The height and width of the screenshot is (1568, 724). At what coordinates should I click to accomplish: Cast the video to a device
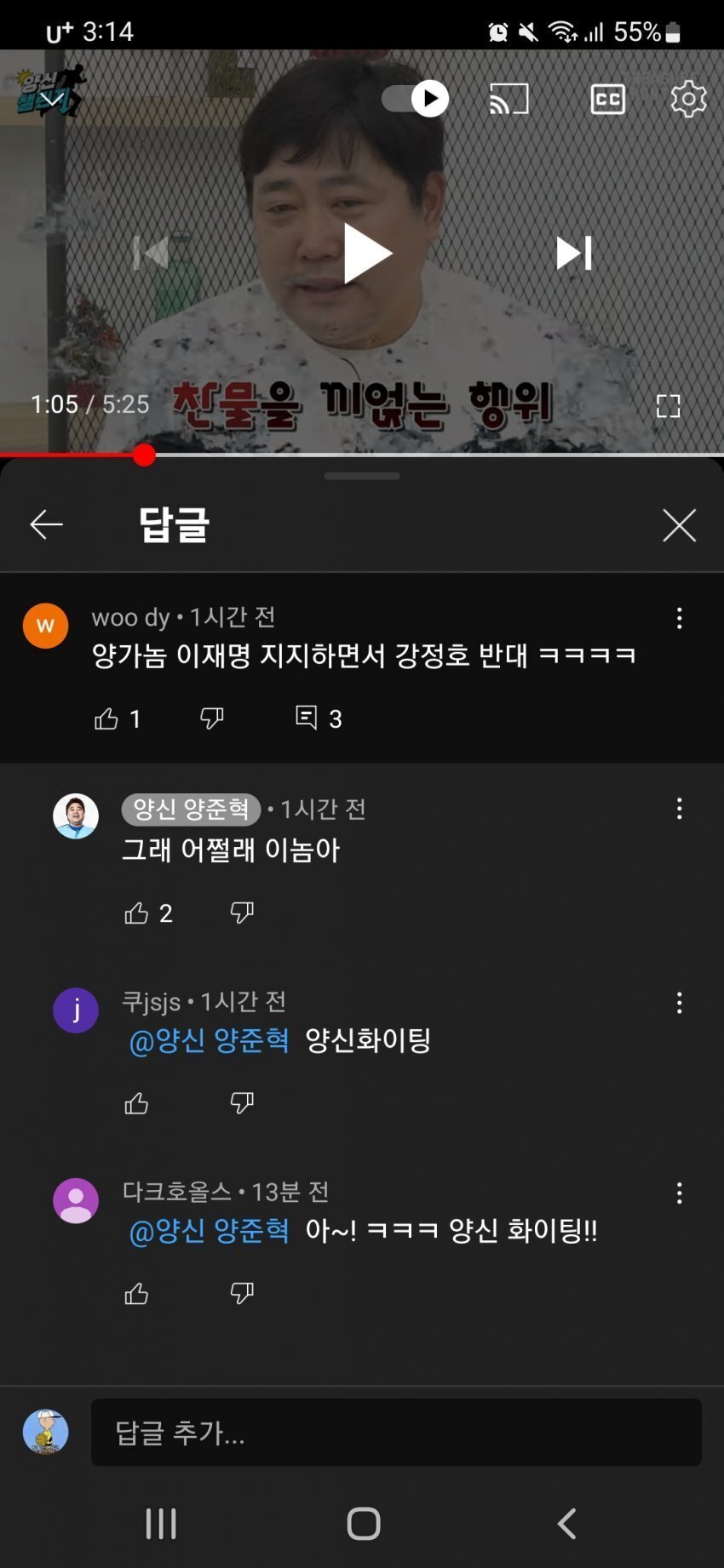(x=509, y=99)
